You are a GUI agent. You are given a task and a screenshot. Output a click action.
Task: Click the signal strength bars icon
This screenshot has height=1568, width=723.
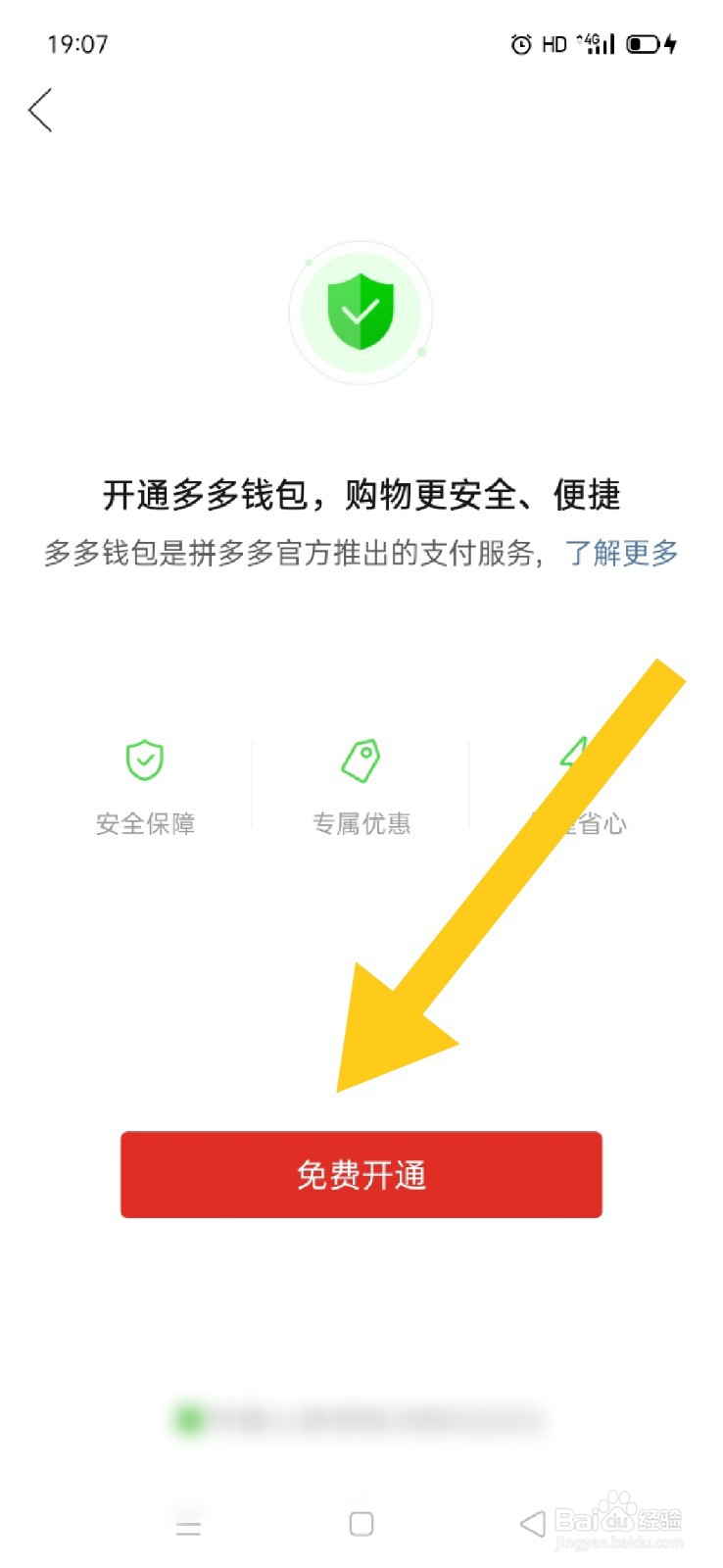(600, 44)
